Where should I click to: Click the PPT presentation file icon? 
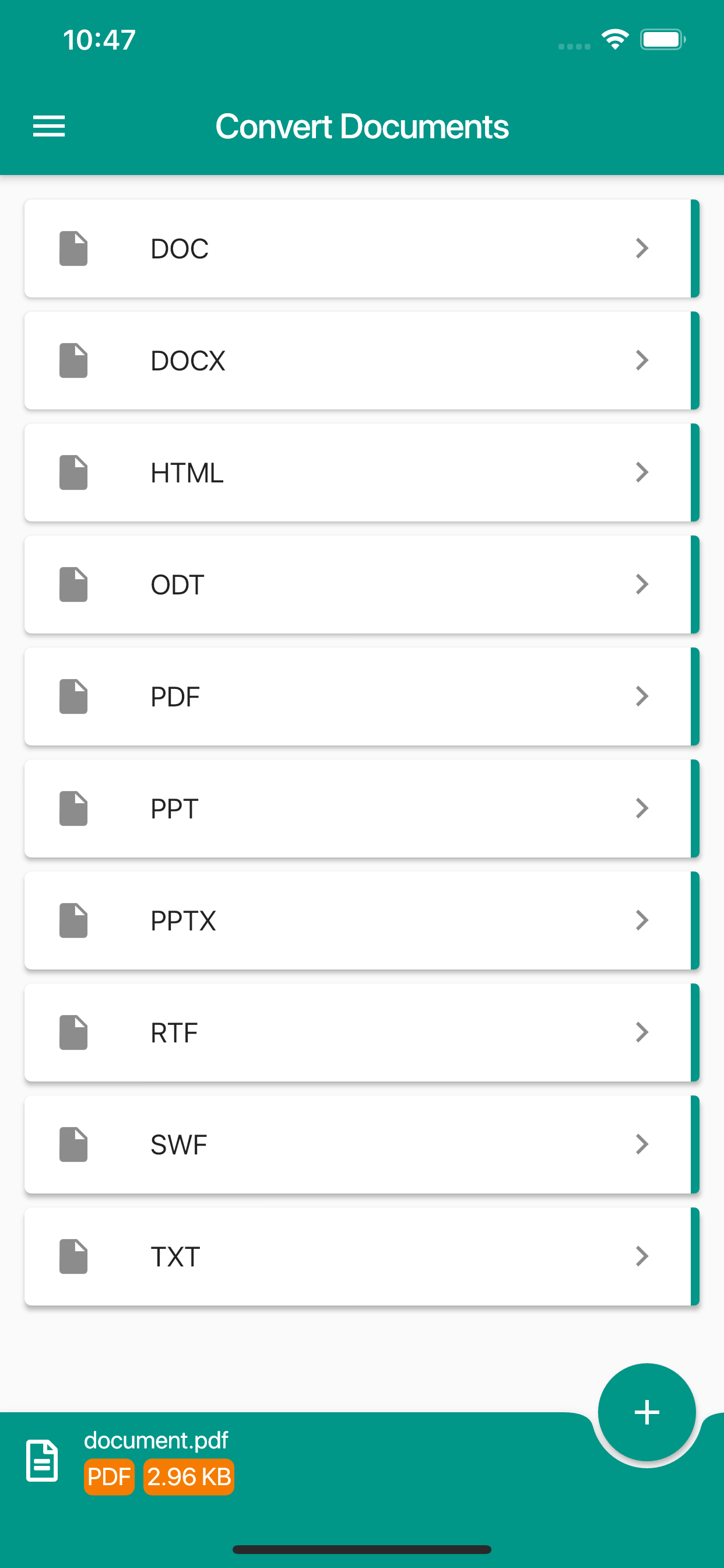72,808
